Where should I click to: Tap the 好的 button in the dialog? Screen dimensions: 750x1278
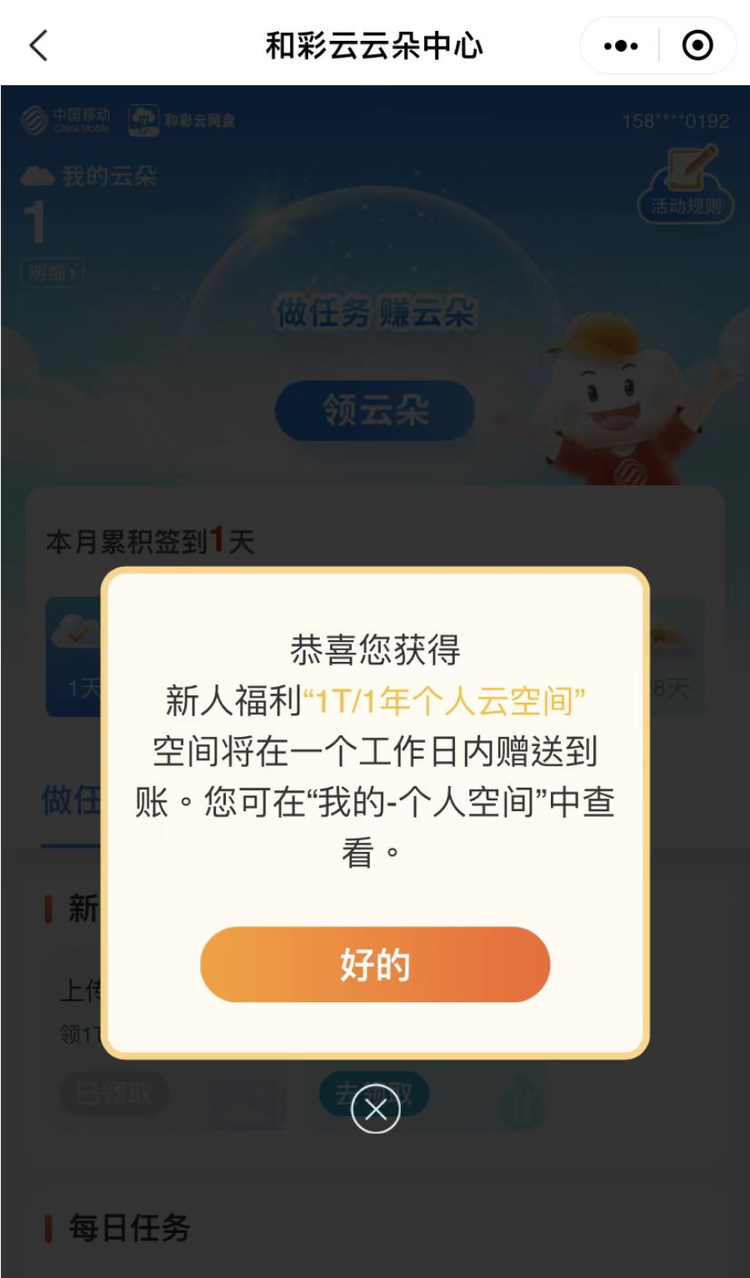pyautogui.click(x=375, y=965)
